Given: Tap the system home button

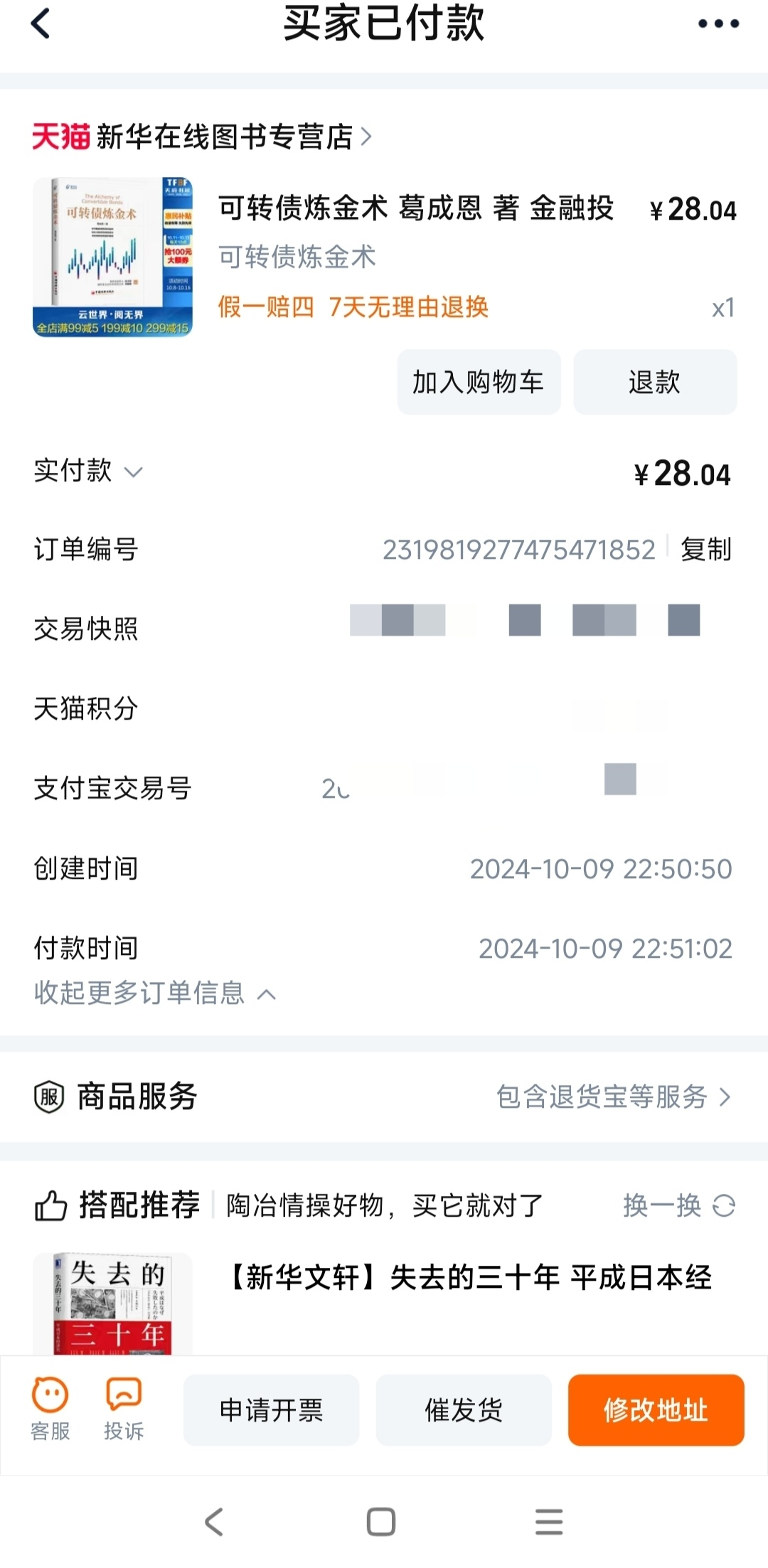Looking at the screenshot, I should pos(381,1522).
